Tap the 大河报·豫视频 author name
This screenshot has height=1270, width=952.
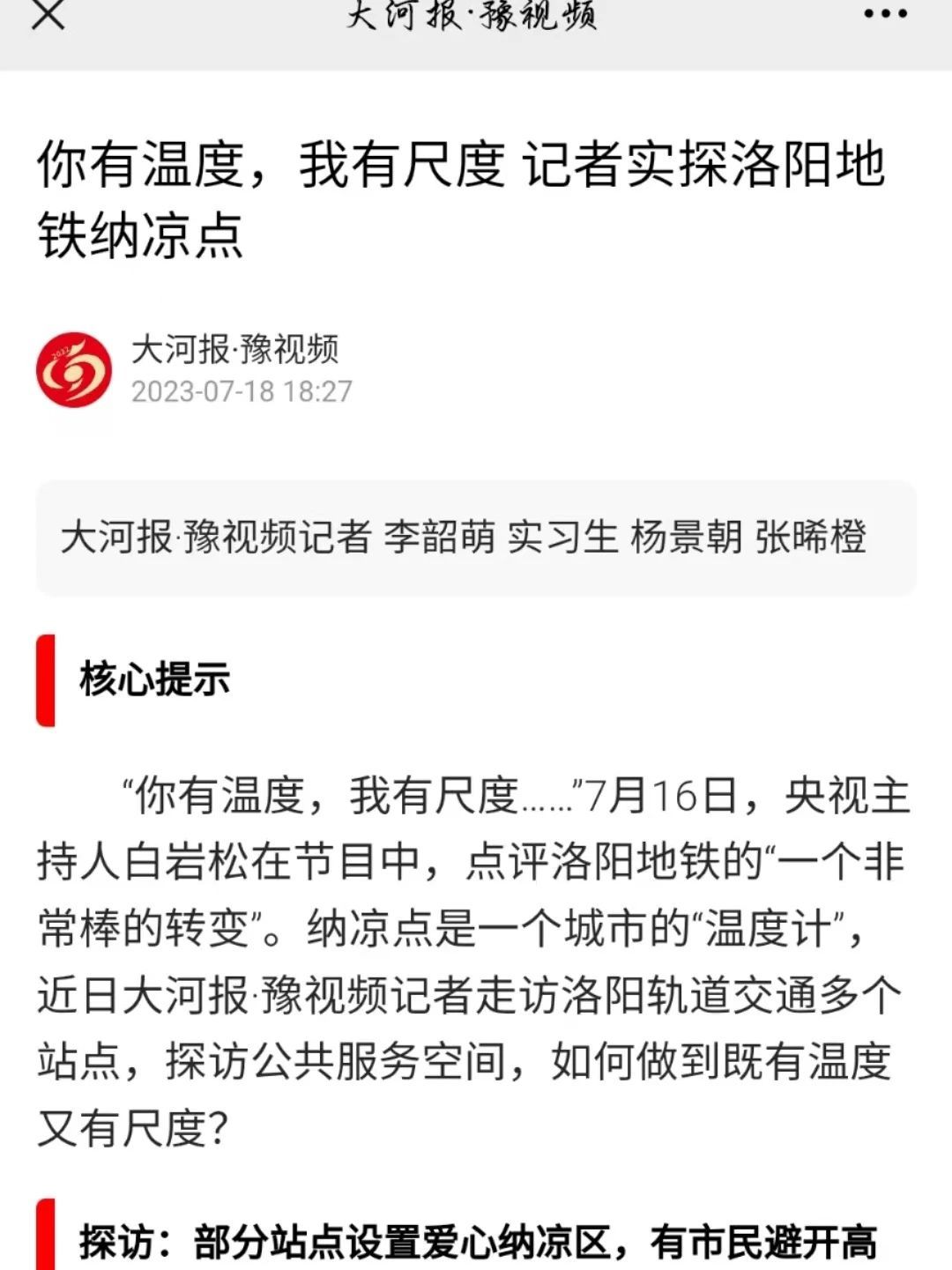pyautogui.click(x=234, y=350)
